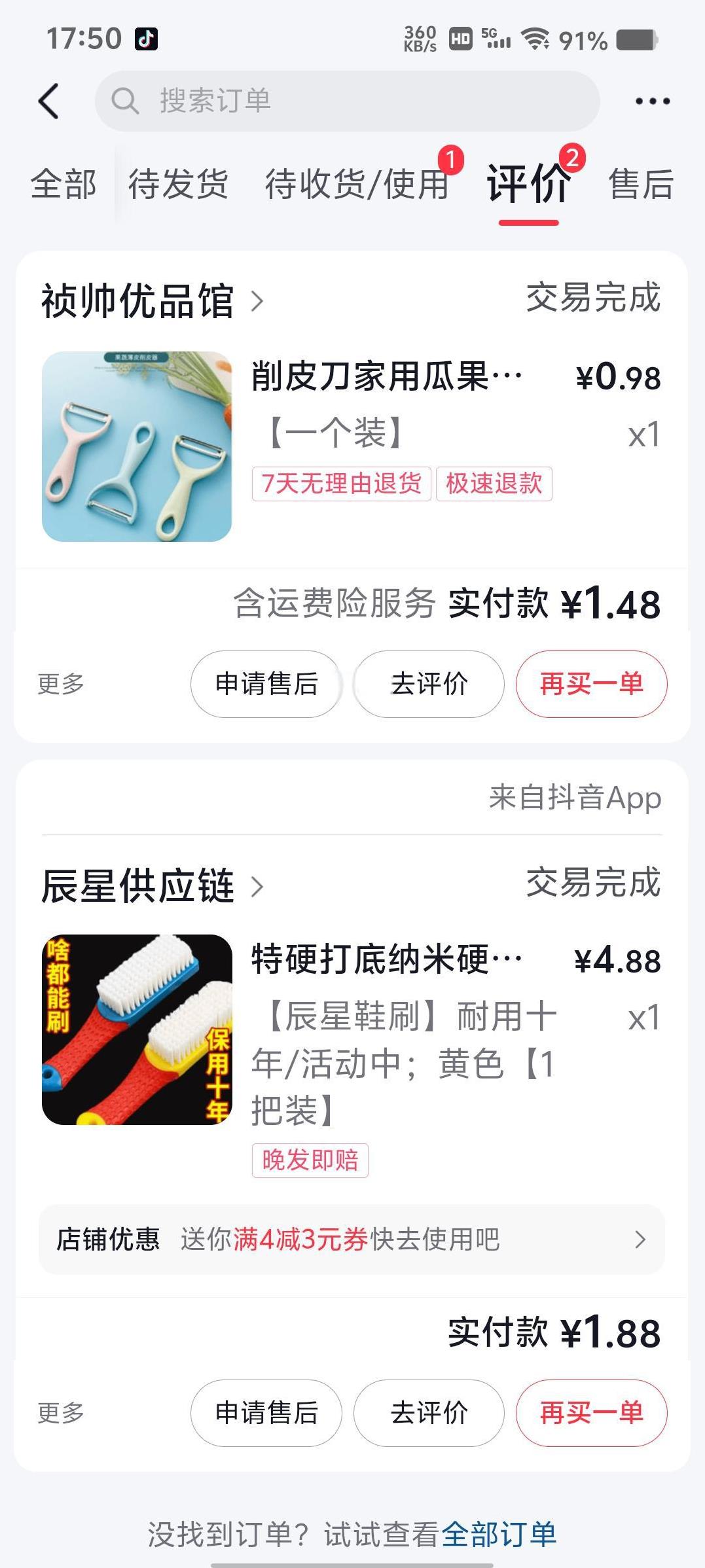
Task: Go back using the top-left arrow
Action: (x=48, y=101)
